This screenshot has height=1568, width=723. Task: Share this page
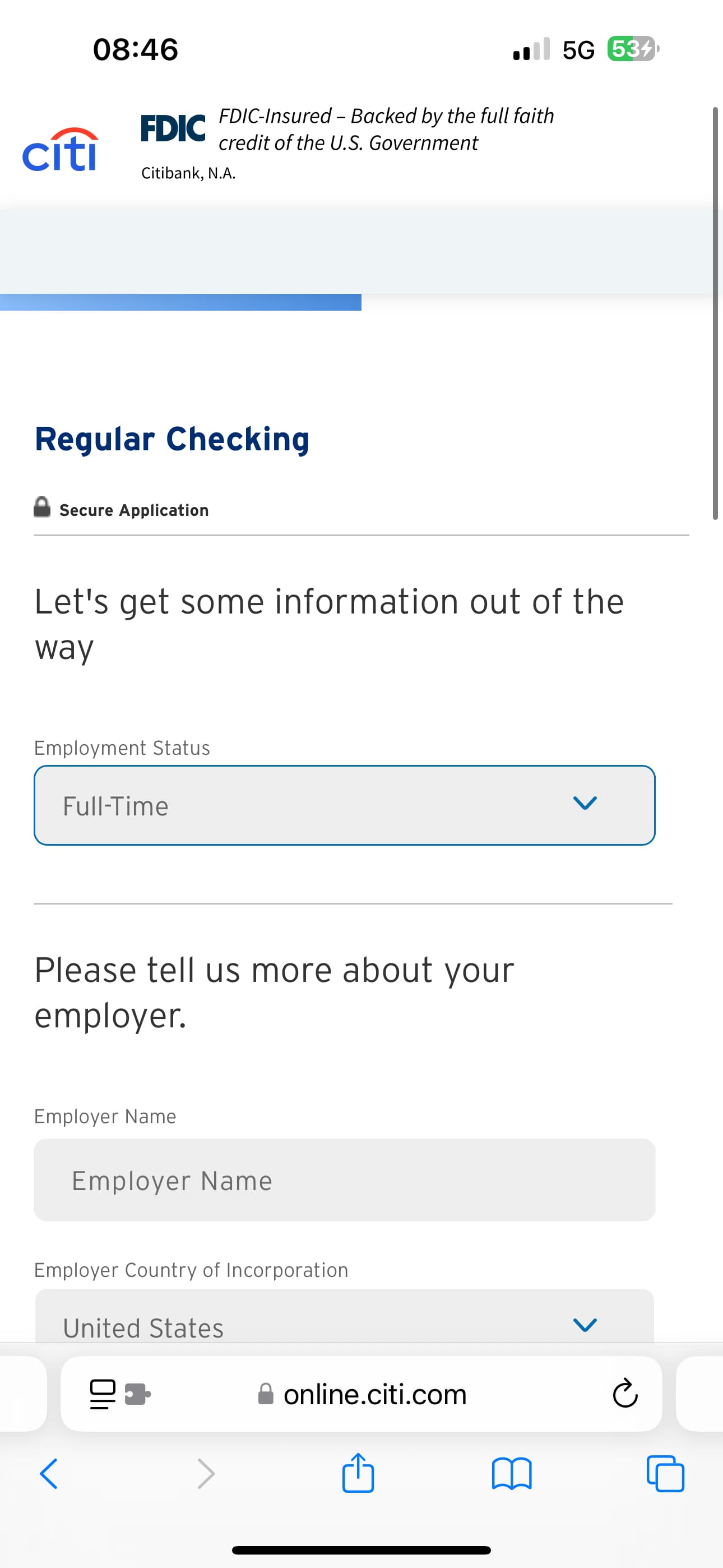point(358,1474)
